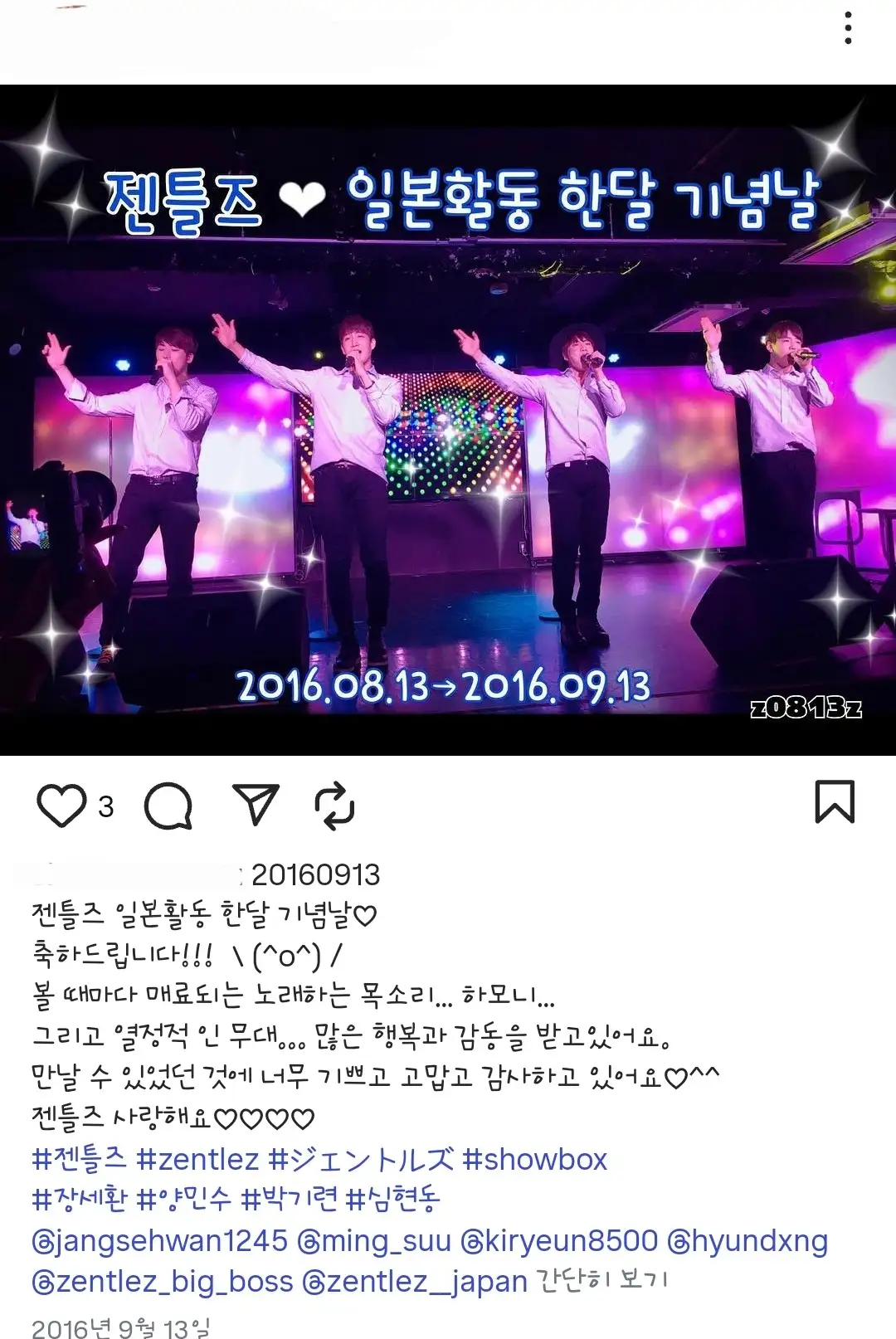Share post via paper plane icon
The image size is (896, 1339).
pos(255,804)
